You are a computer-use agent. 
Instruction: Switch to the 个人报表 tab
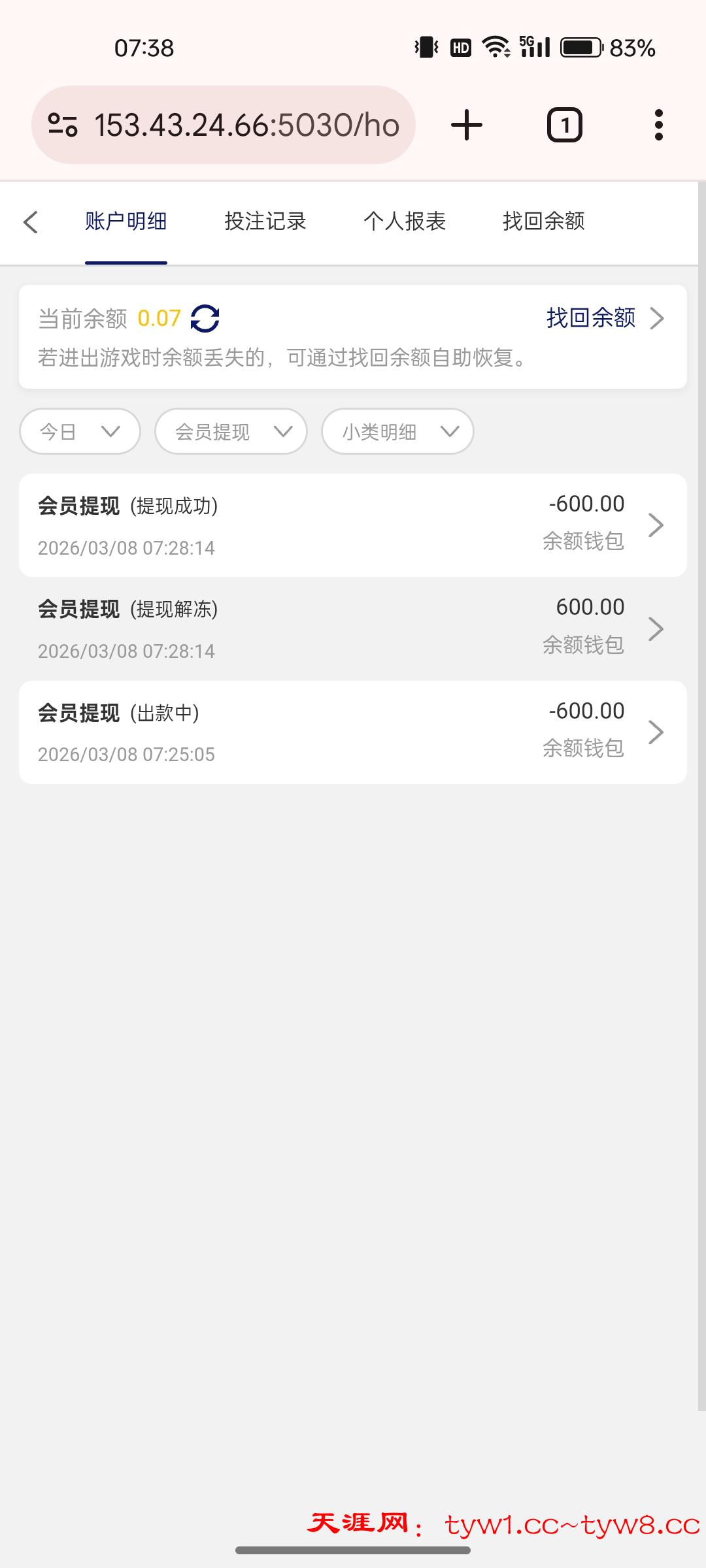[405, 222]
